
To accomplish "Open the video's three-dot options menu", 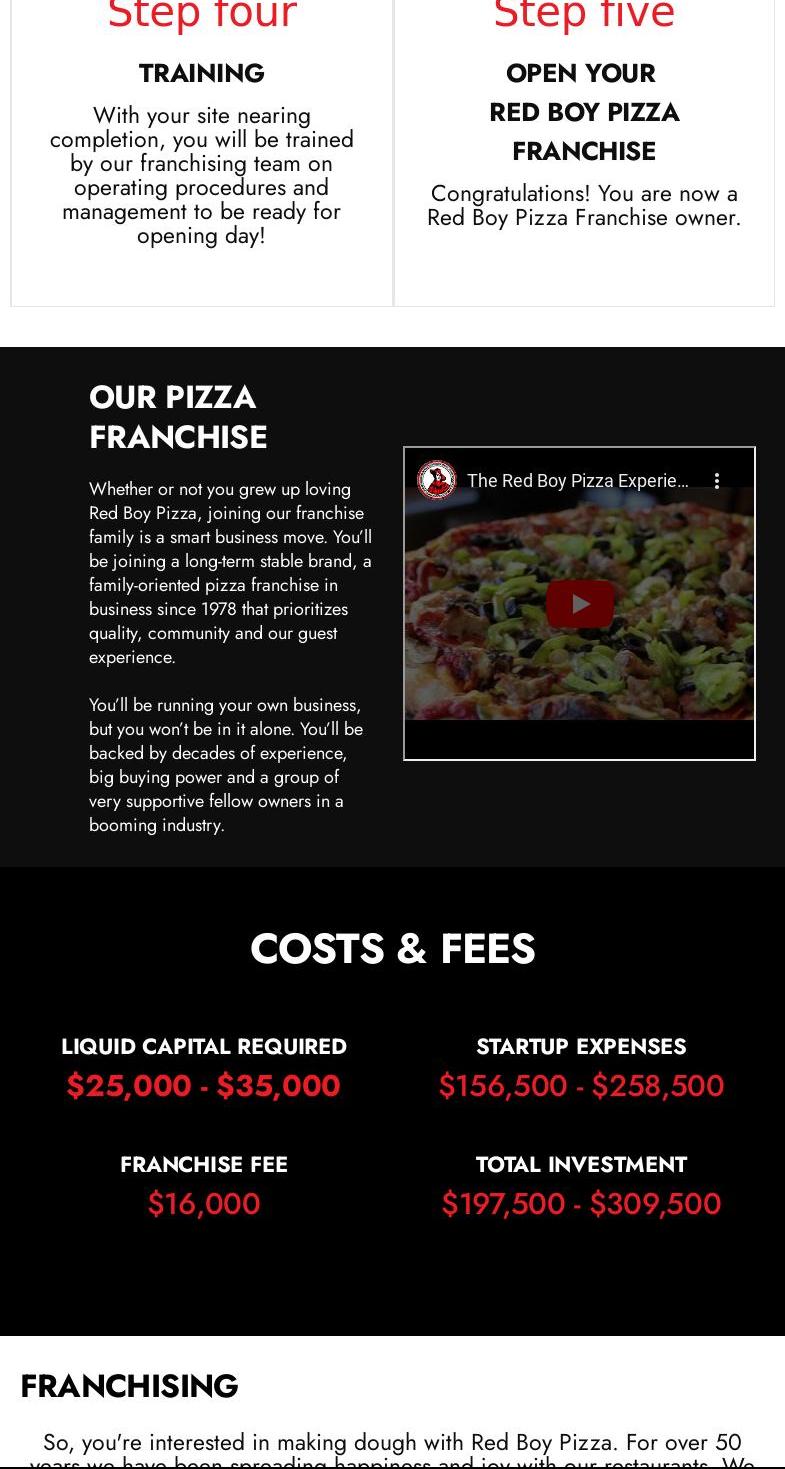I will 717,481.
